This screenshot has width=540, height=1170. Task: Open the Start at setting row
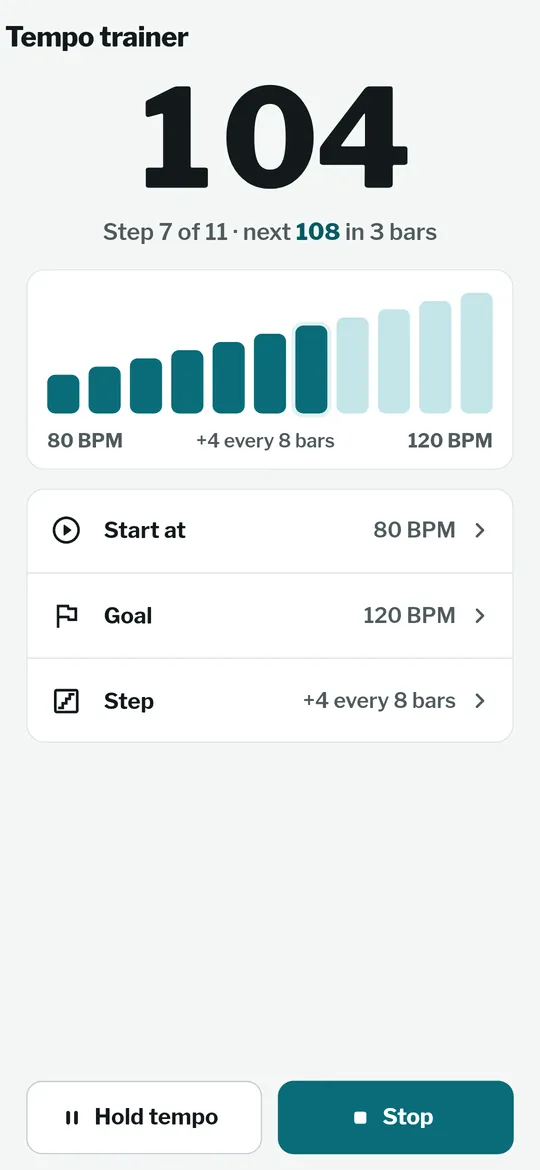pyautogui.click(x=270, y=531)
